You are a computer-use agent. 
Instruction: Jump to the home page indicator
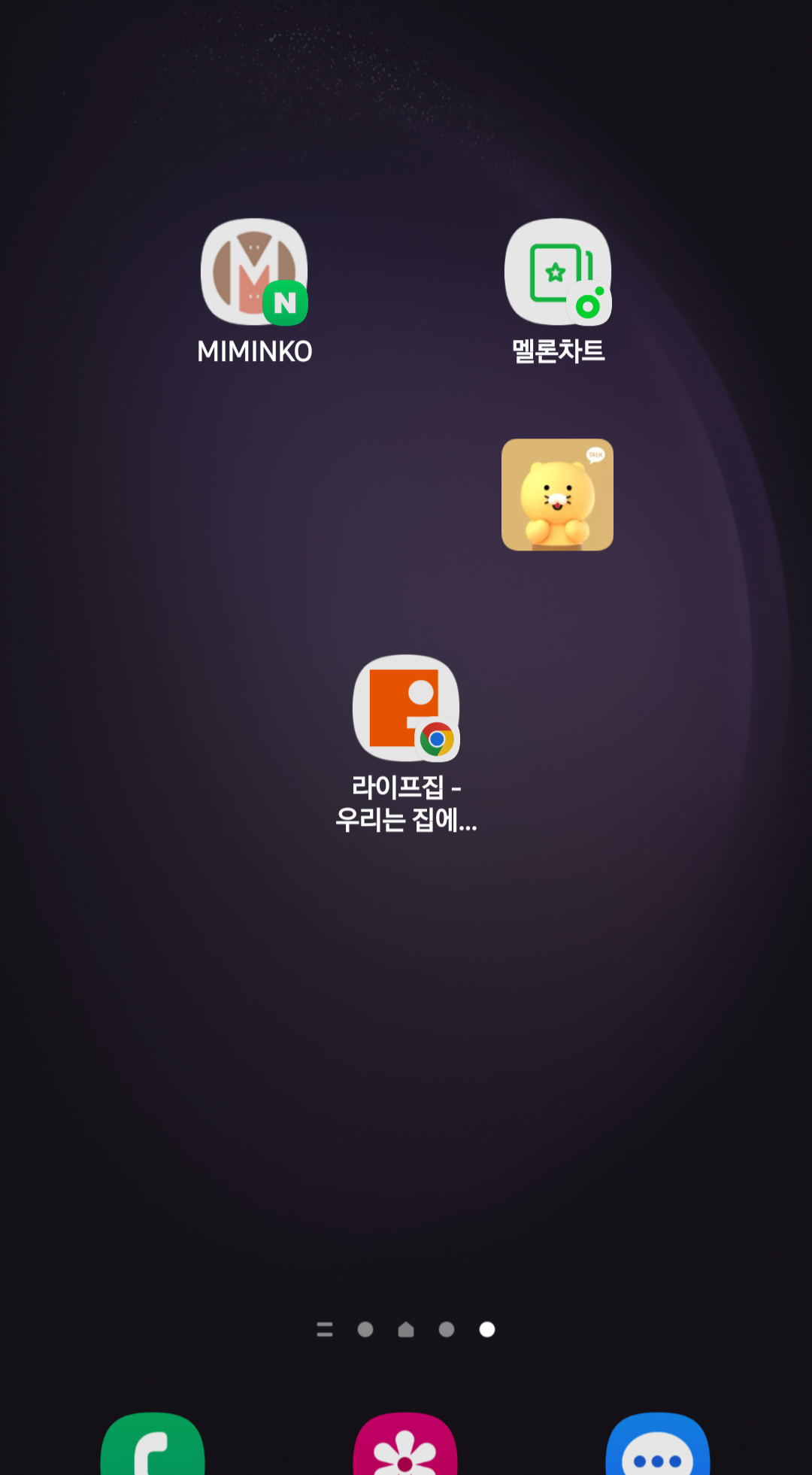tap(406, 1330)
